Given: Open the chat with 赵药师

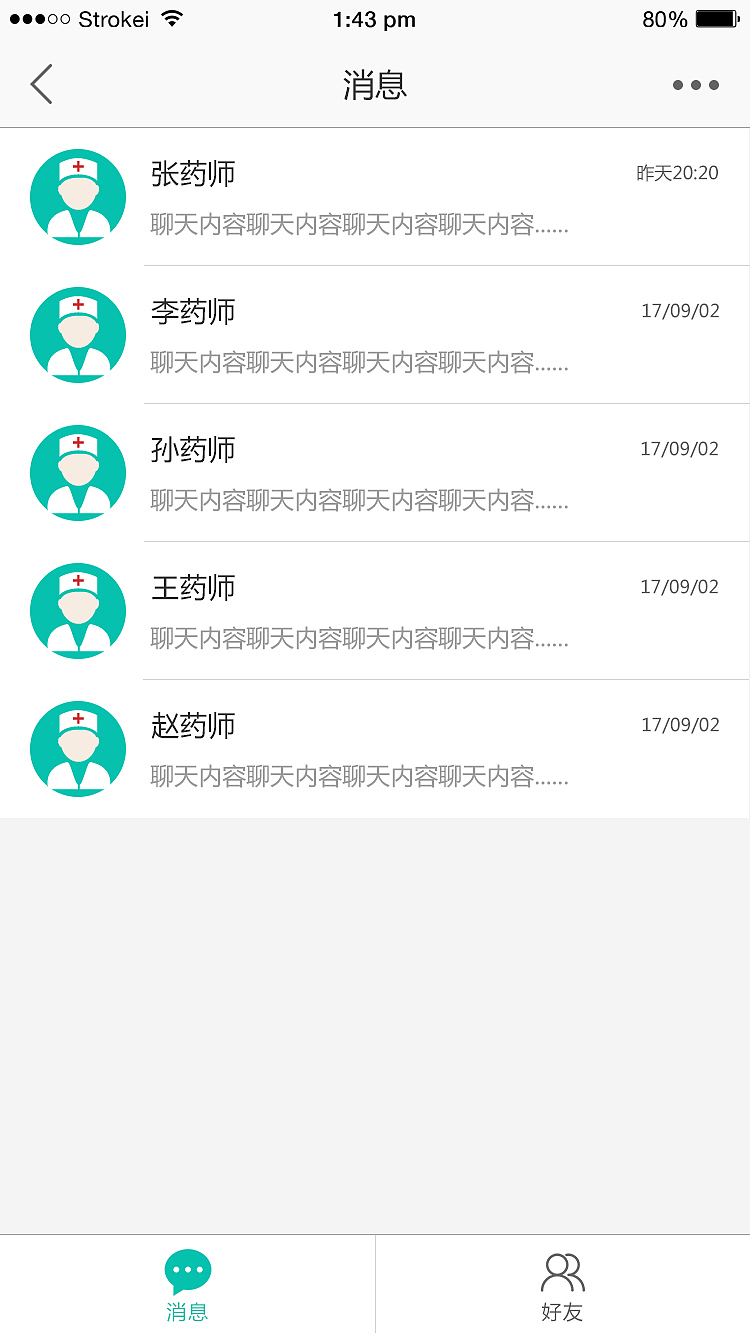Looking at the screenshot, I should click(x=375, y=749).
